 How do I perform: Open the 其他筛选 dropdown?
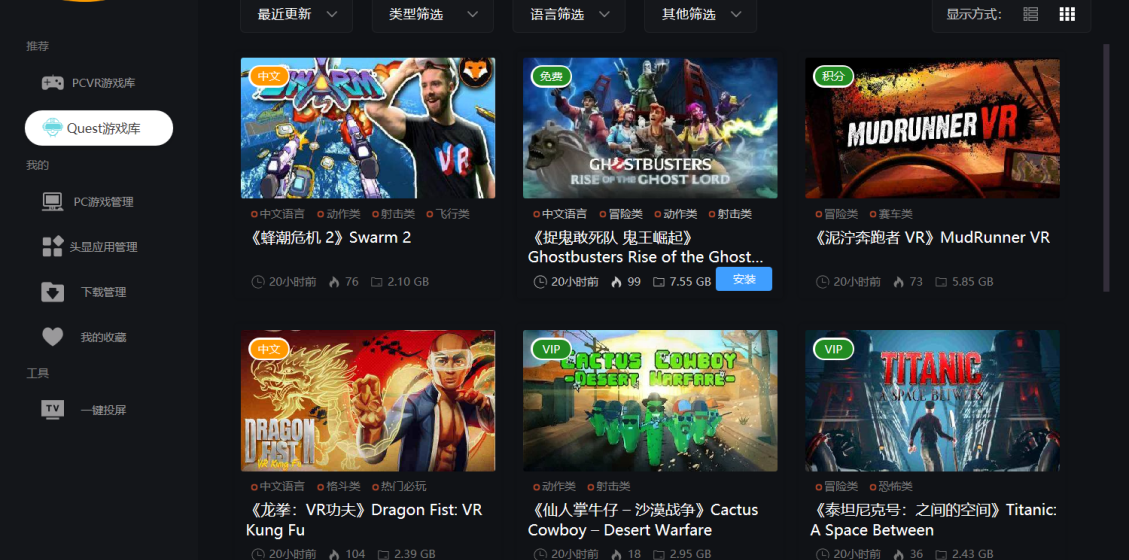coord(702,15)
